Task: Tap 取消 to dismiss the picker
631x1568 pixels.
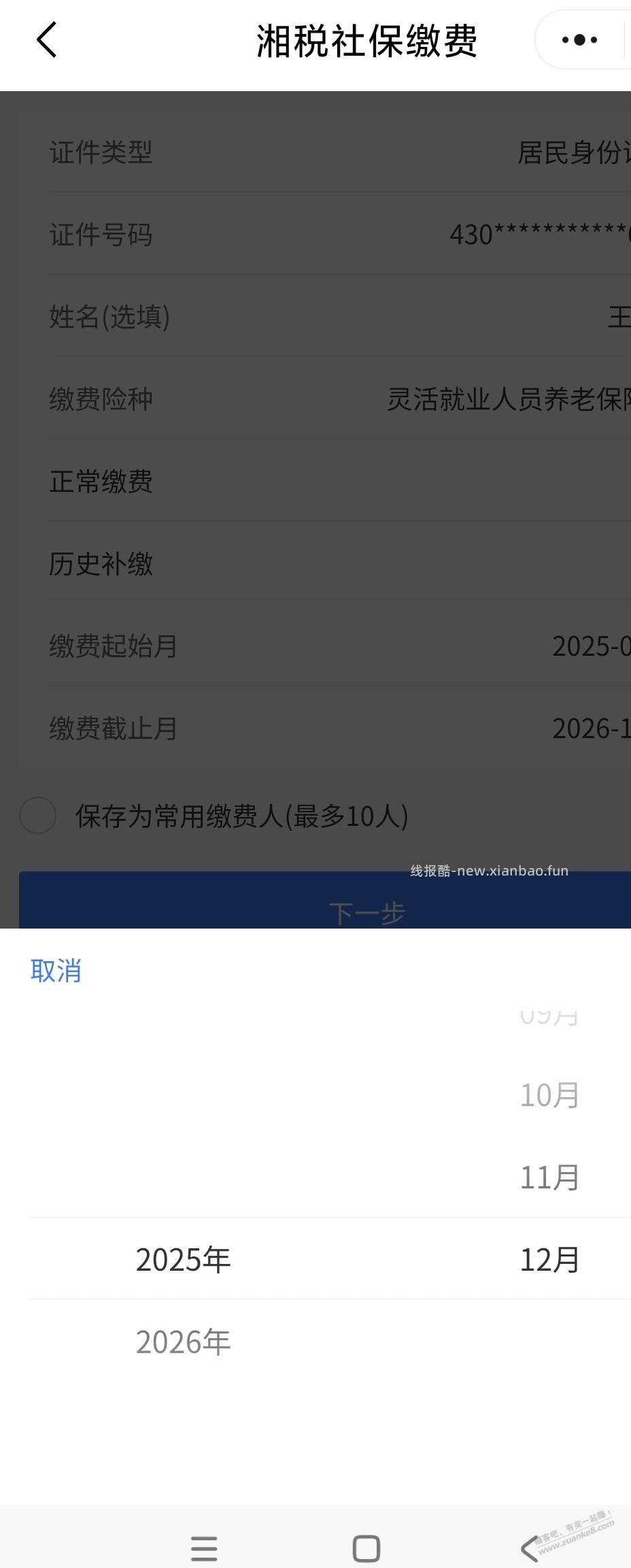Action: click(x=55, y=971)
